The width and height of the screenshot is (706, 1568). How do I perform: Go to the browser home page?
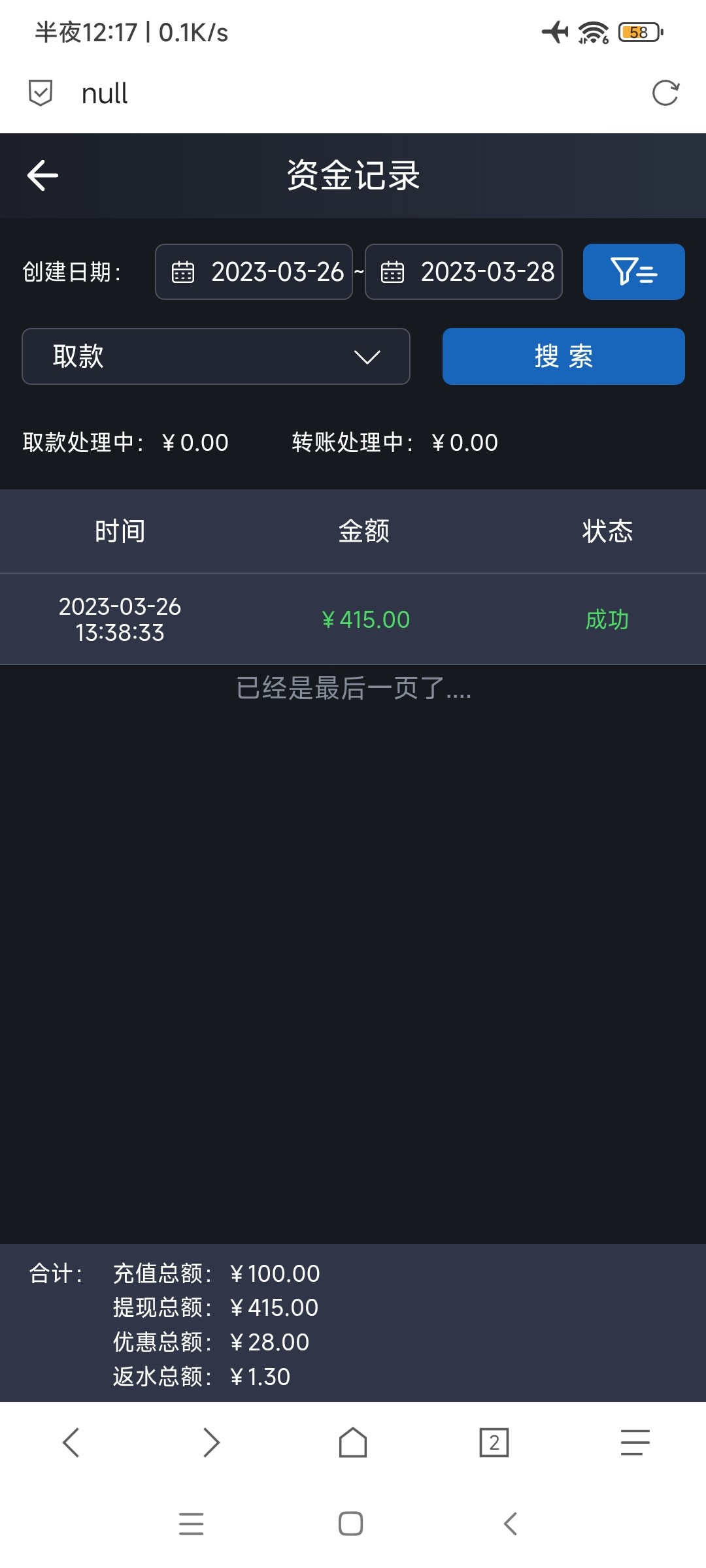tap(353, 1443)
